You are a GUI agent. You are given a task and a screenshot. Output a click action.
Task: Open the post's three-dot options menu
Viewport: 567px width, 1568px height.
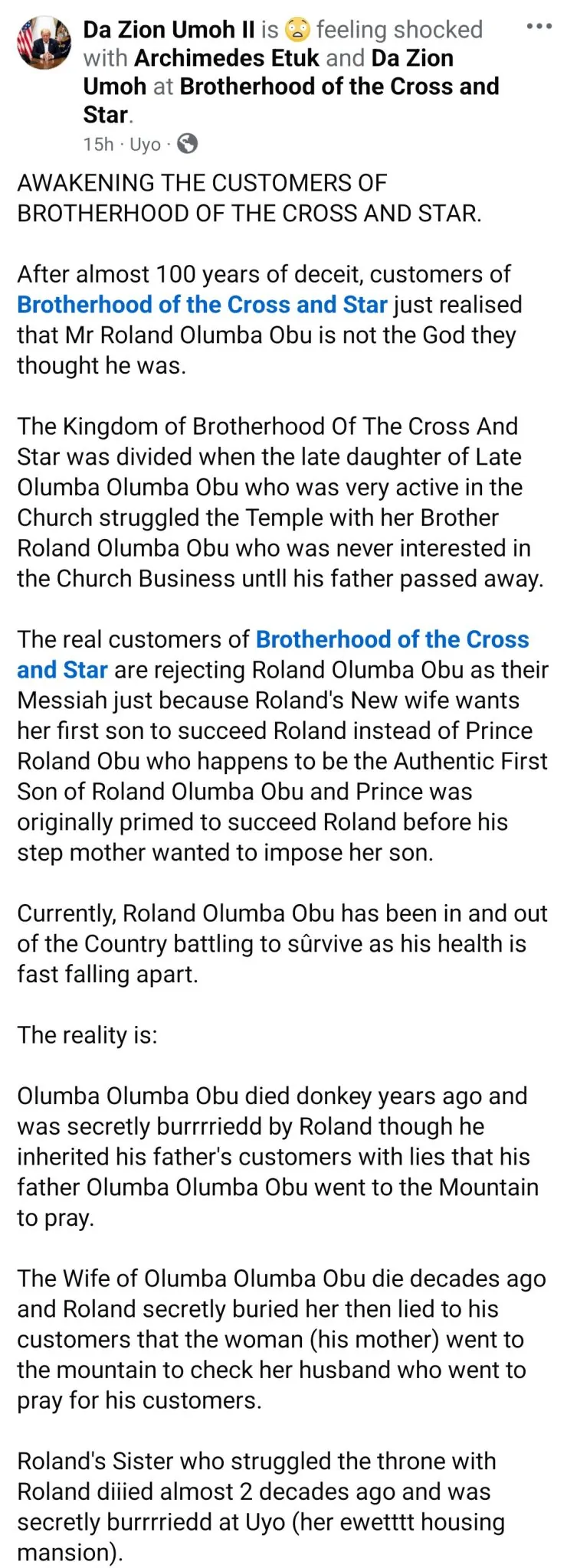[539, 28]
